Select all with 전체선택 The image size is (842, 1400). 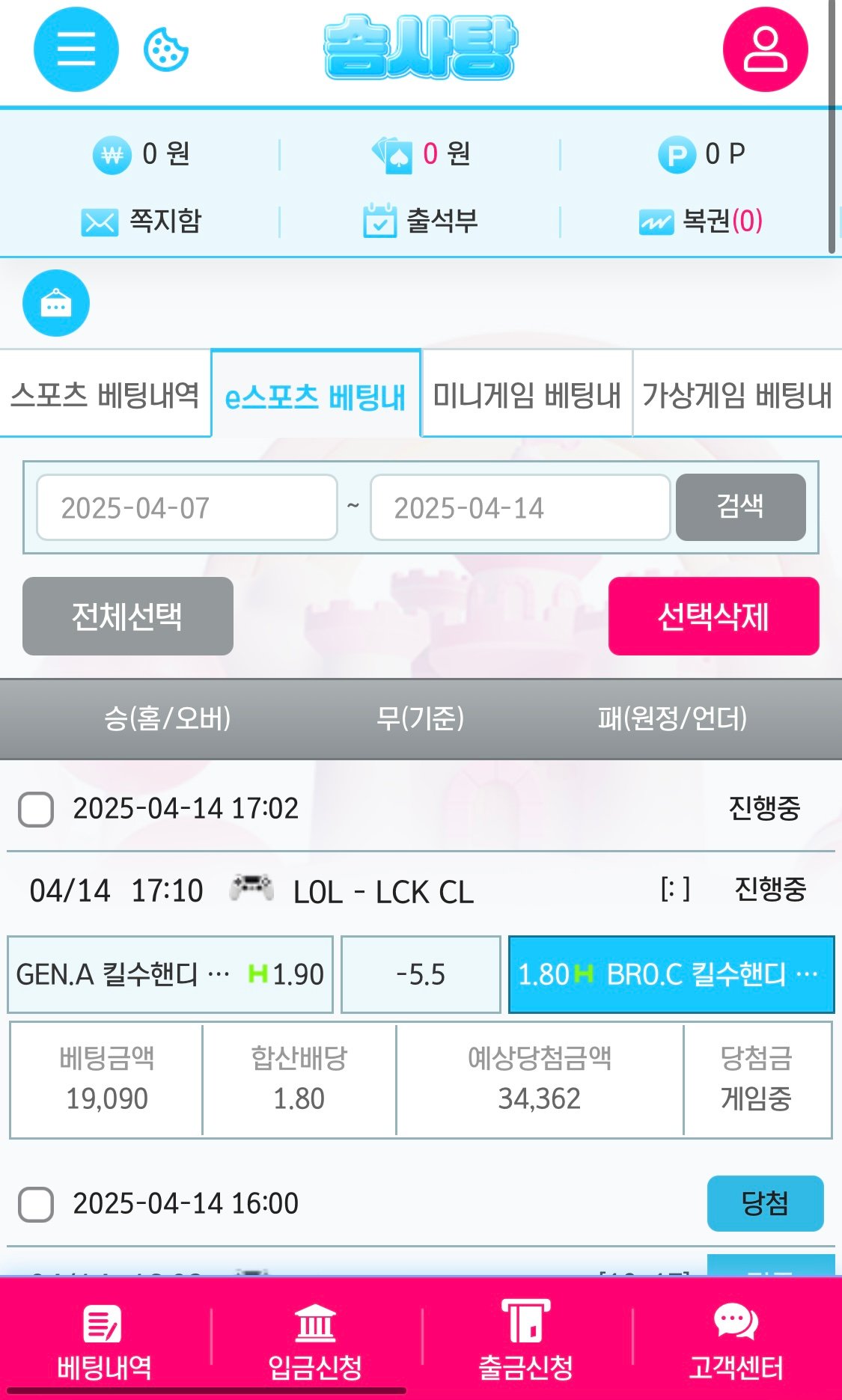tap(127, 617)
